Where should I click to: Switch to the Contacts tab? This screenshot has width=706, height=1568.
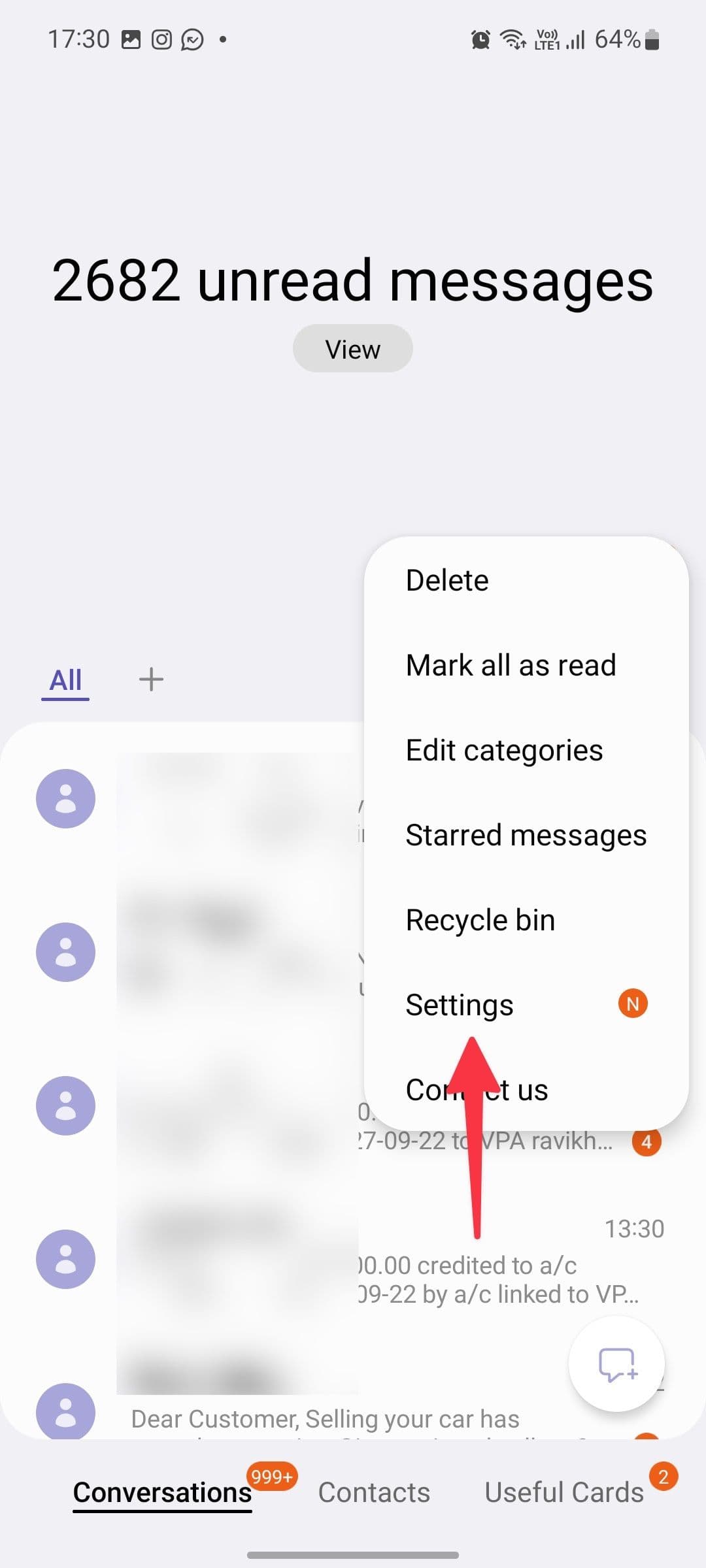coord(374,1492)
